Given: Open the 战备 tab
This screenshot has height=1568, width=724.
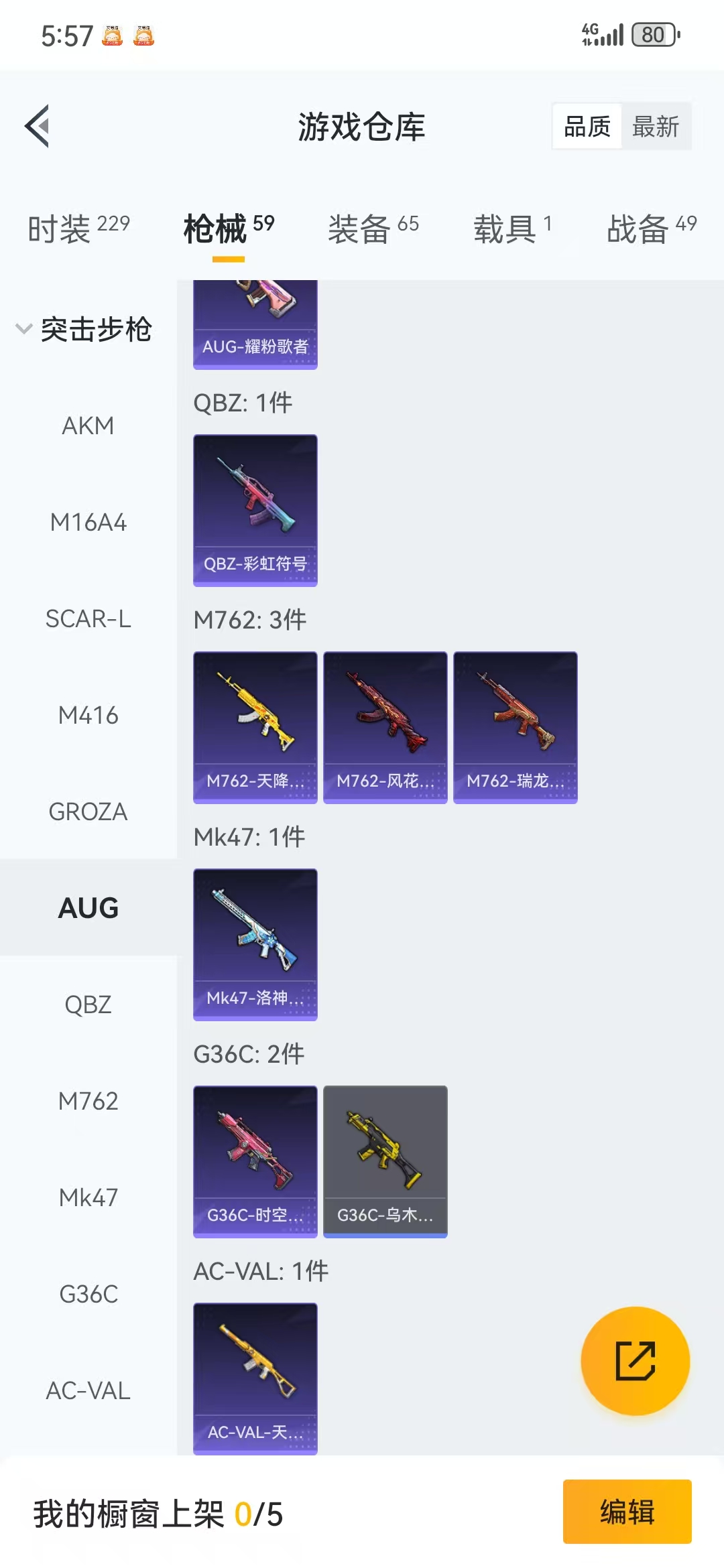Looking at the screenshot, I should pos(651,229).
